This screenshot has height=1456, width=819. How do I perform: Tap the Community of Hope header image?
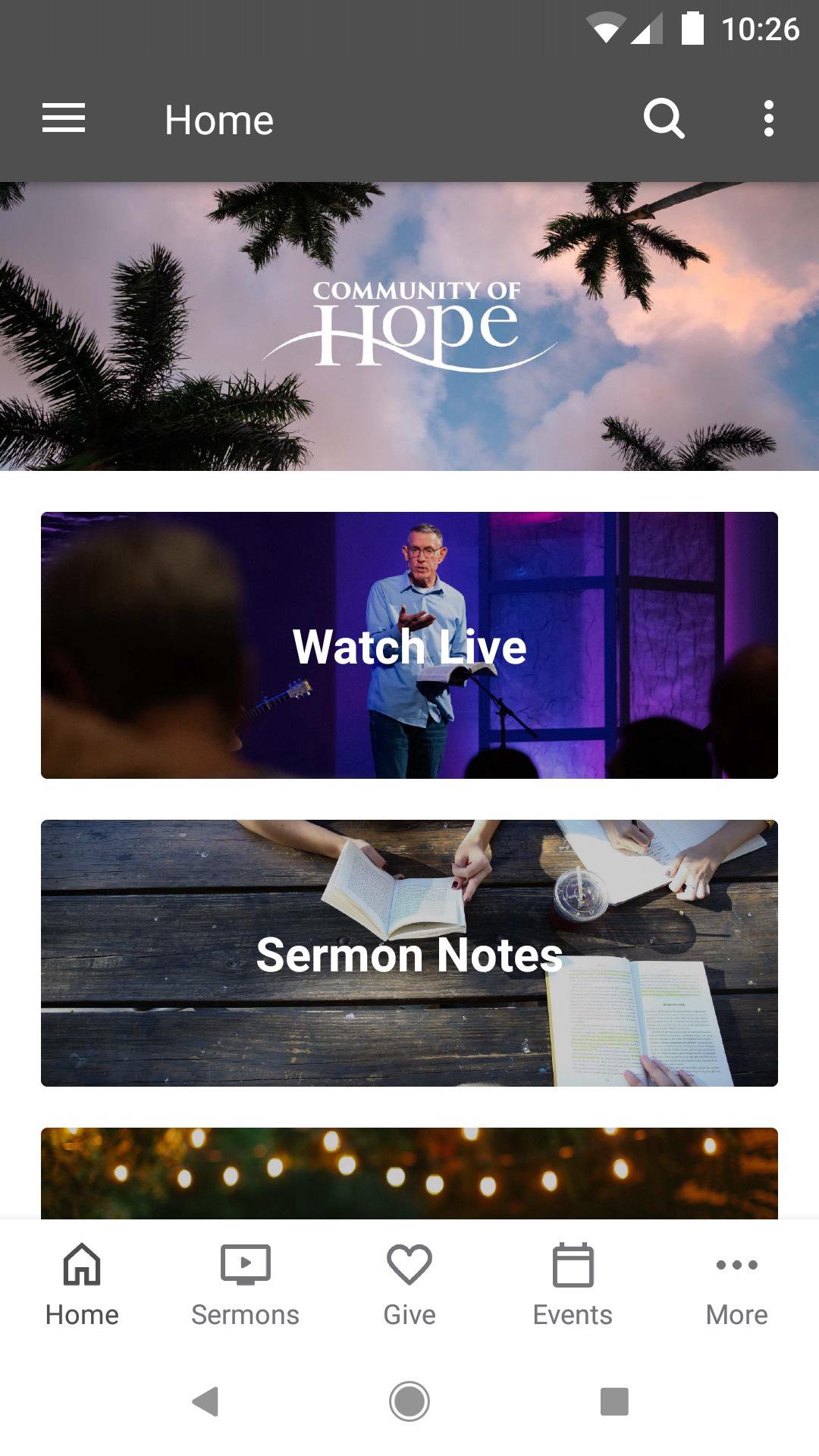pos(409,326)
